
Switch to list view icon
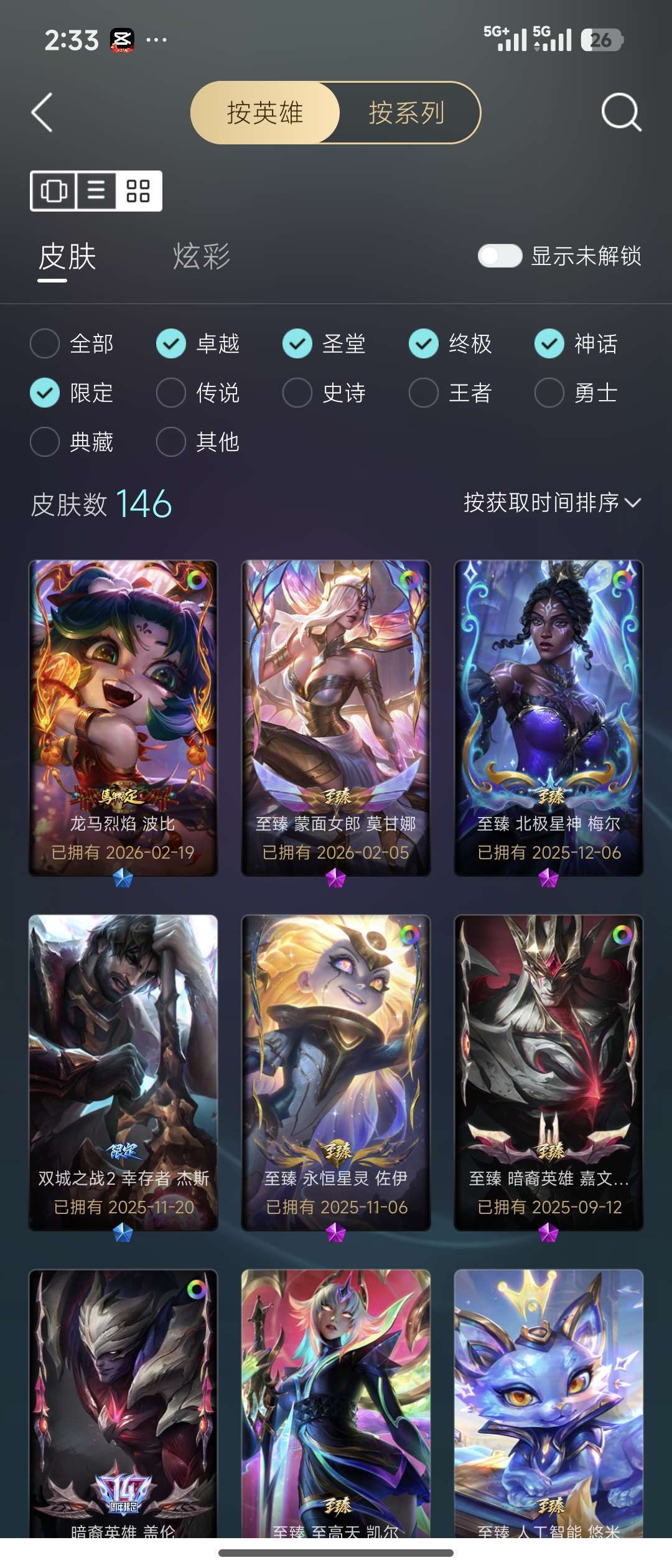pyautogui.click(x=96, y=191)
